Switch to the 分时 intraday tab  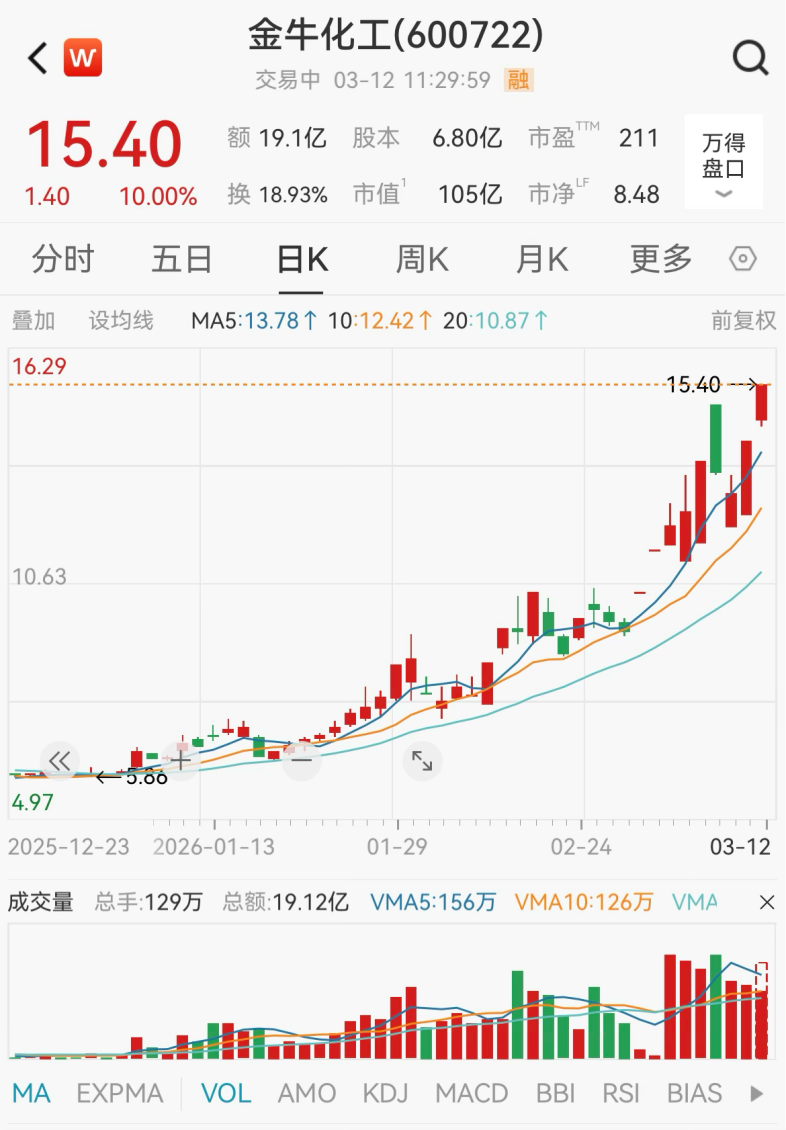[64, 258]
